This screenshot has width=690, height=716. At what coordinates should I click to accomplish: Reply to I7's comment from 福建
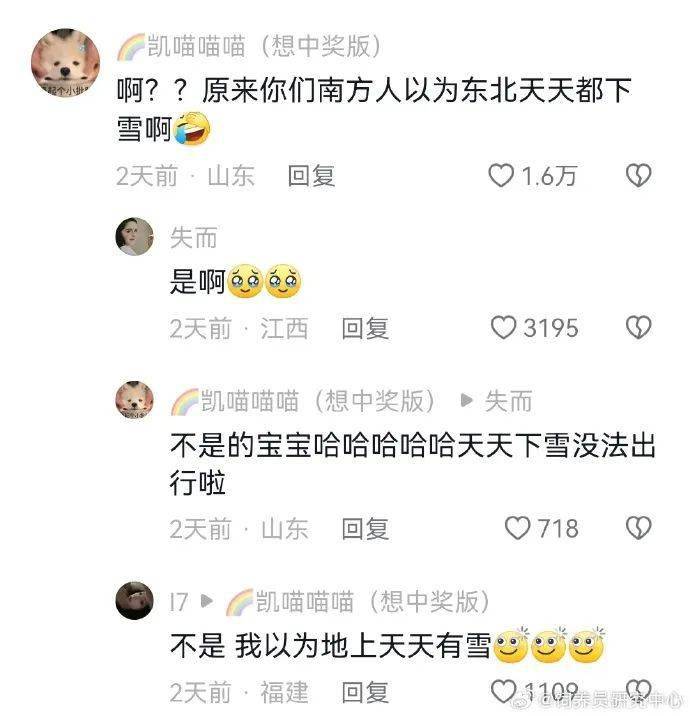coord(365,691)
